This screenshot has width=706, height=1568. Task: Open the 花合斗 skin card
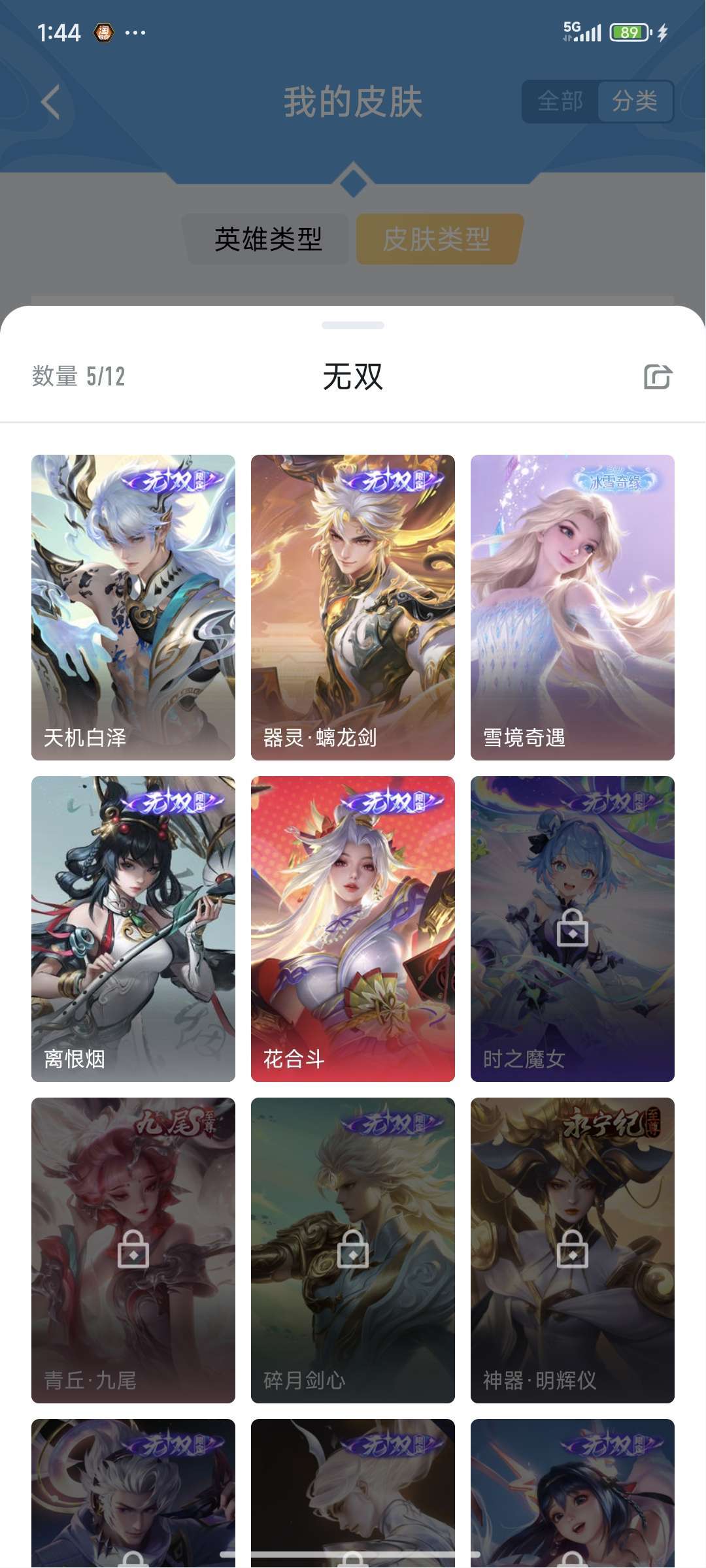(x=353, y=929)
